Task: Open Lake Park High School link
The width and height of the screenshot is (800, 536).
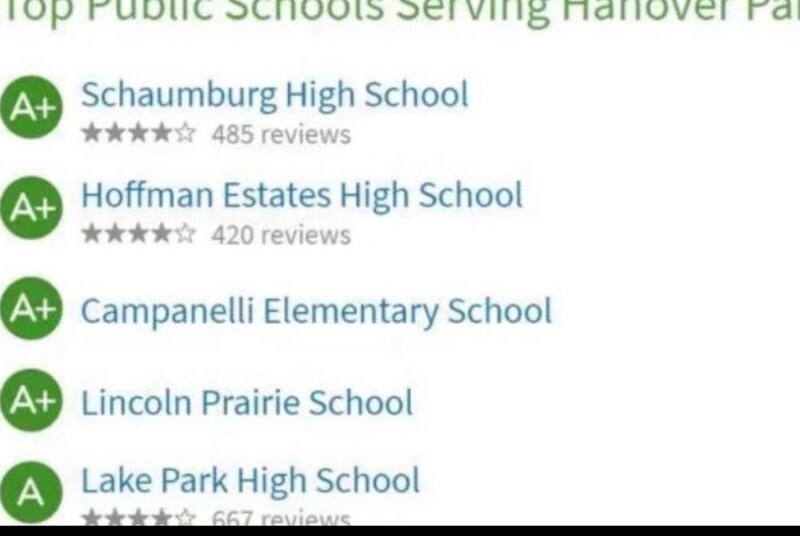Action: tap(250, 481)
